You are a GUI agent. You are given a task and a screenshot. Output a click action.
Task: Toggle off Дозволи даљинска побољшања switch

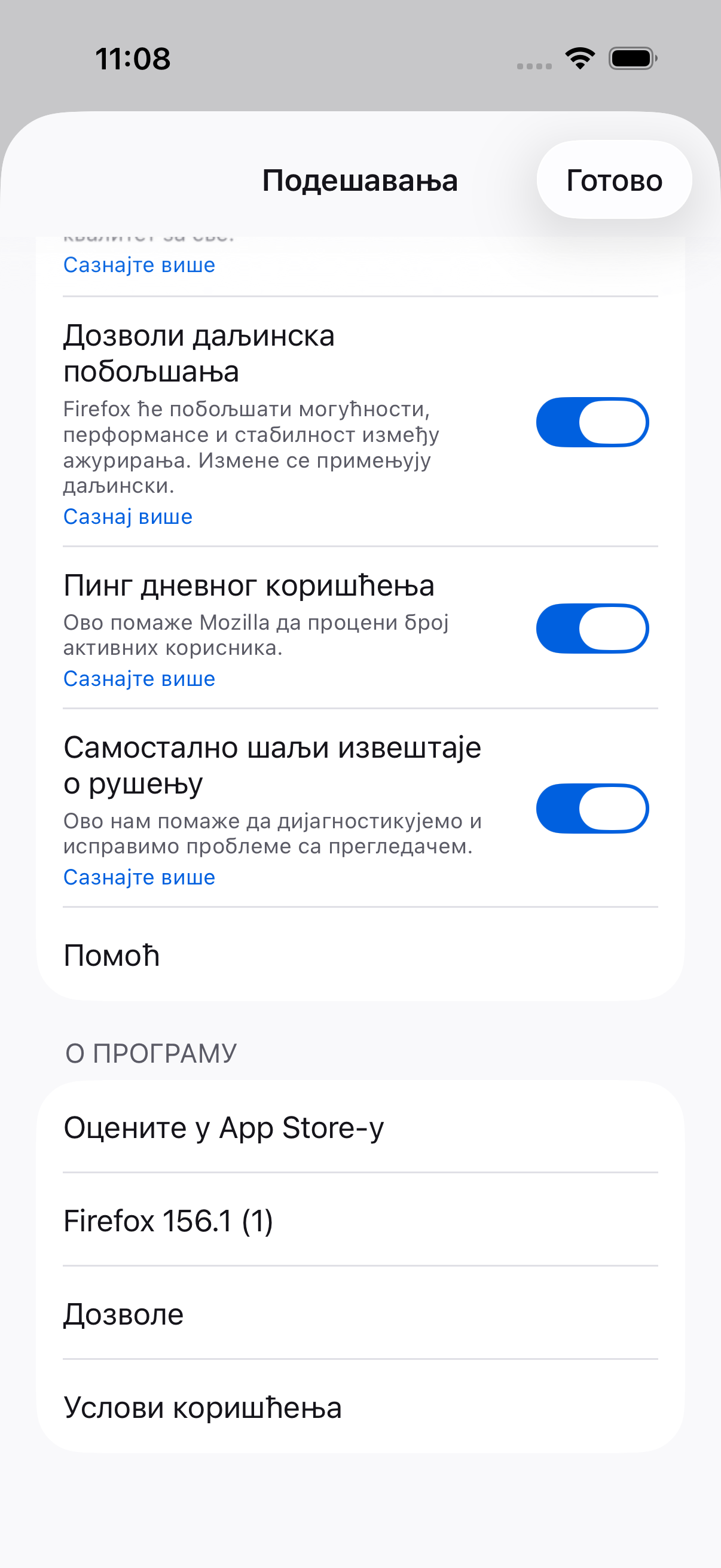[592, 422]
